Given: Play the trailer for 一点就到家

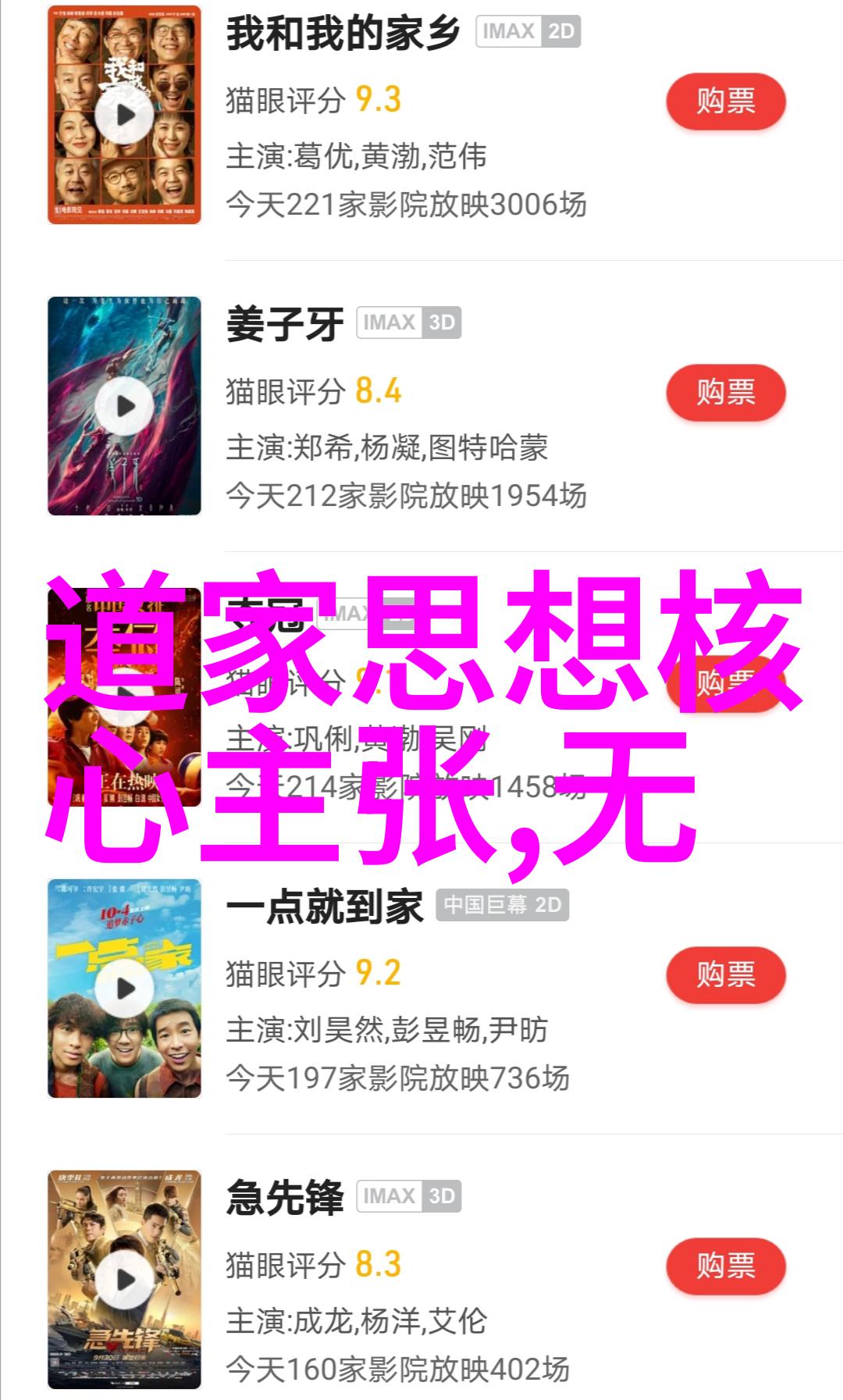Looking at the screenshot, I should [x=125, y=989].
